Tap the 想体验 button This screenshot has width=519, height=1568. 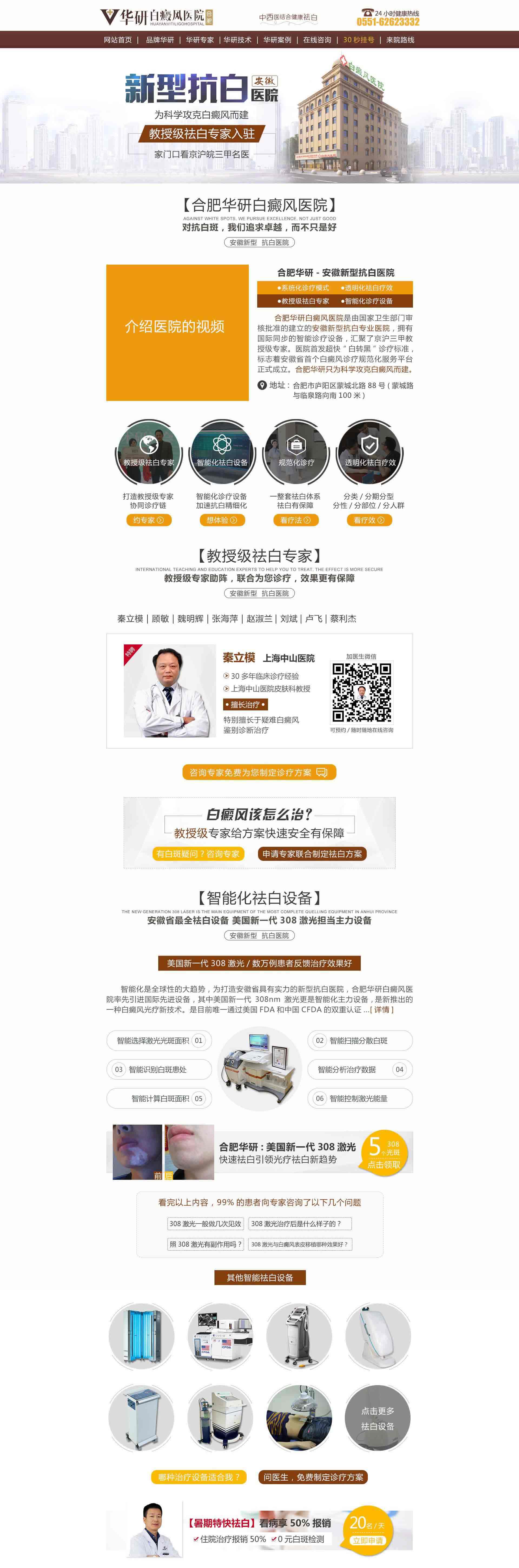coord(222,520)
